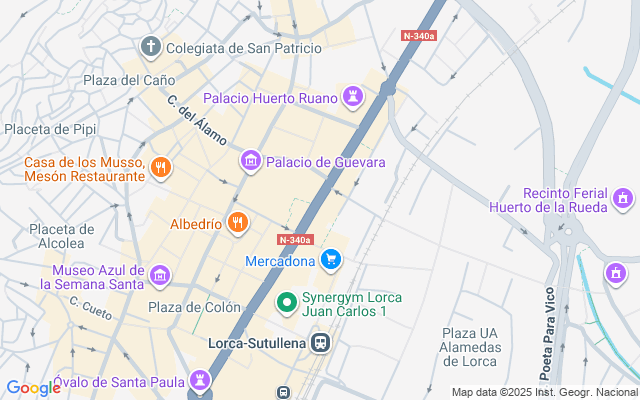Image resolution: width=640 pixels, height=400 pixels.
Task: Open Casa de los Musso restaurant marker
Action: pos(161,168)
